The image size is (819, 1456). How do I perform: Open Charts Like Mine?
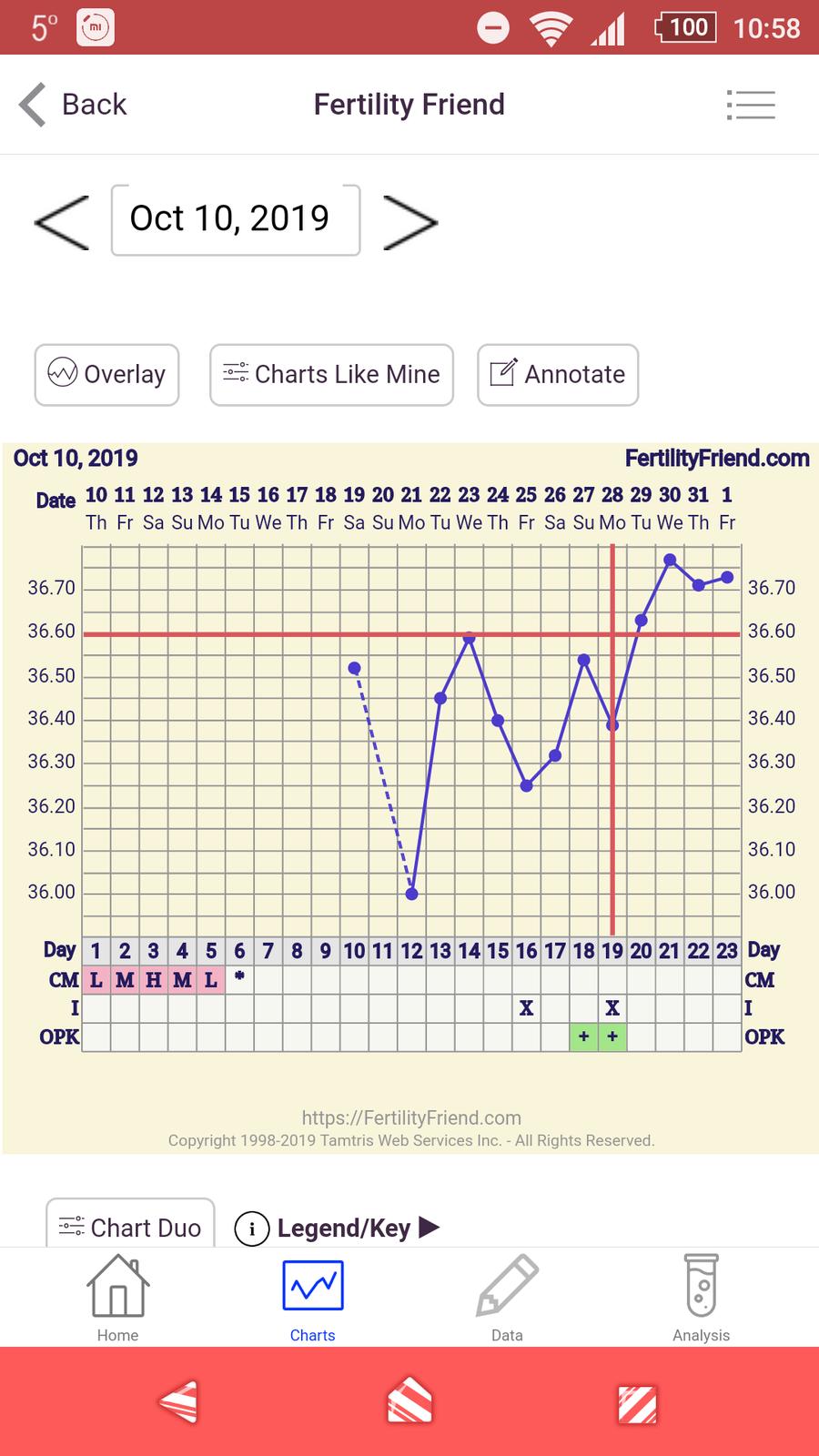click(331, 374)
